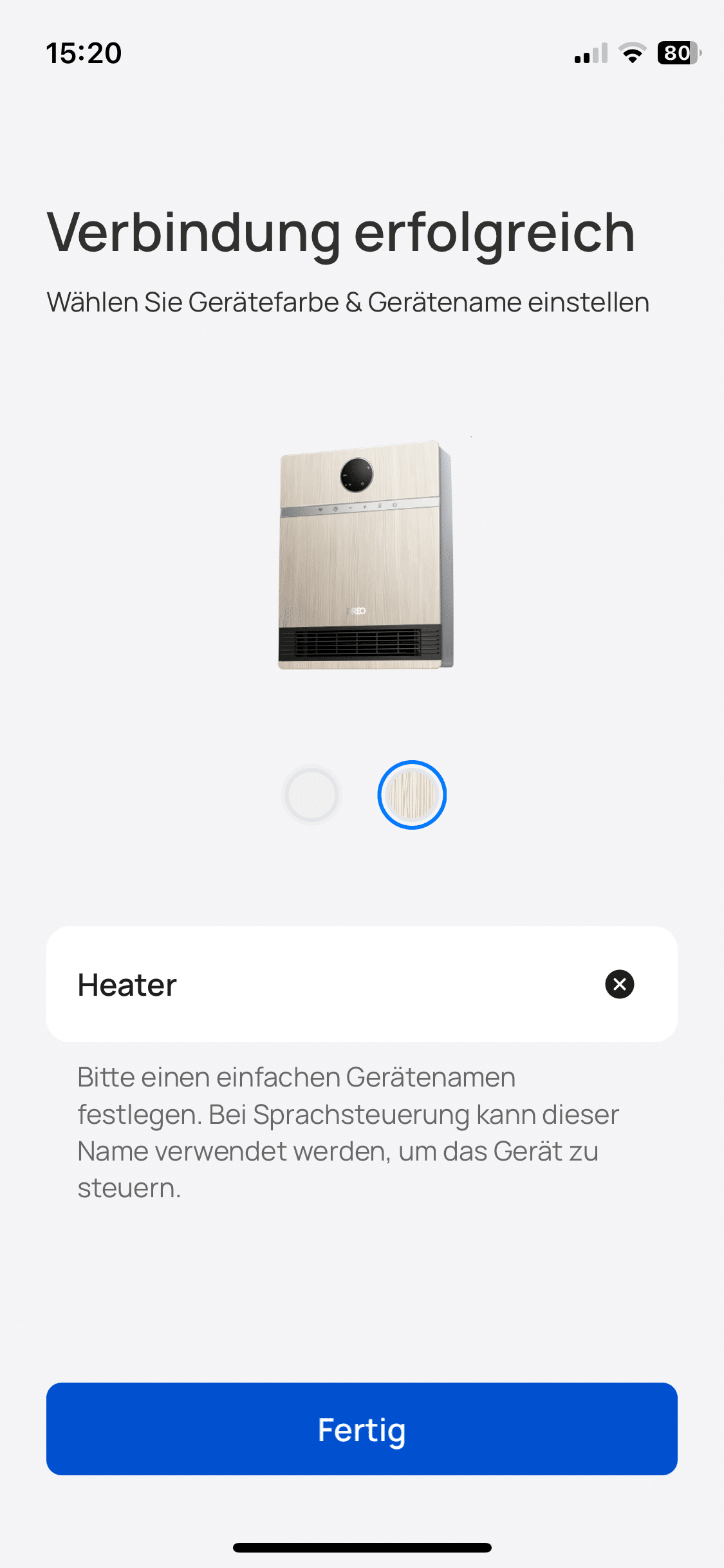
Task: Select the wood-grain device color swatch
Action: click(x=412, y=795)
